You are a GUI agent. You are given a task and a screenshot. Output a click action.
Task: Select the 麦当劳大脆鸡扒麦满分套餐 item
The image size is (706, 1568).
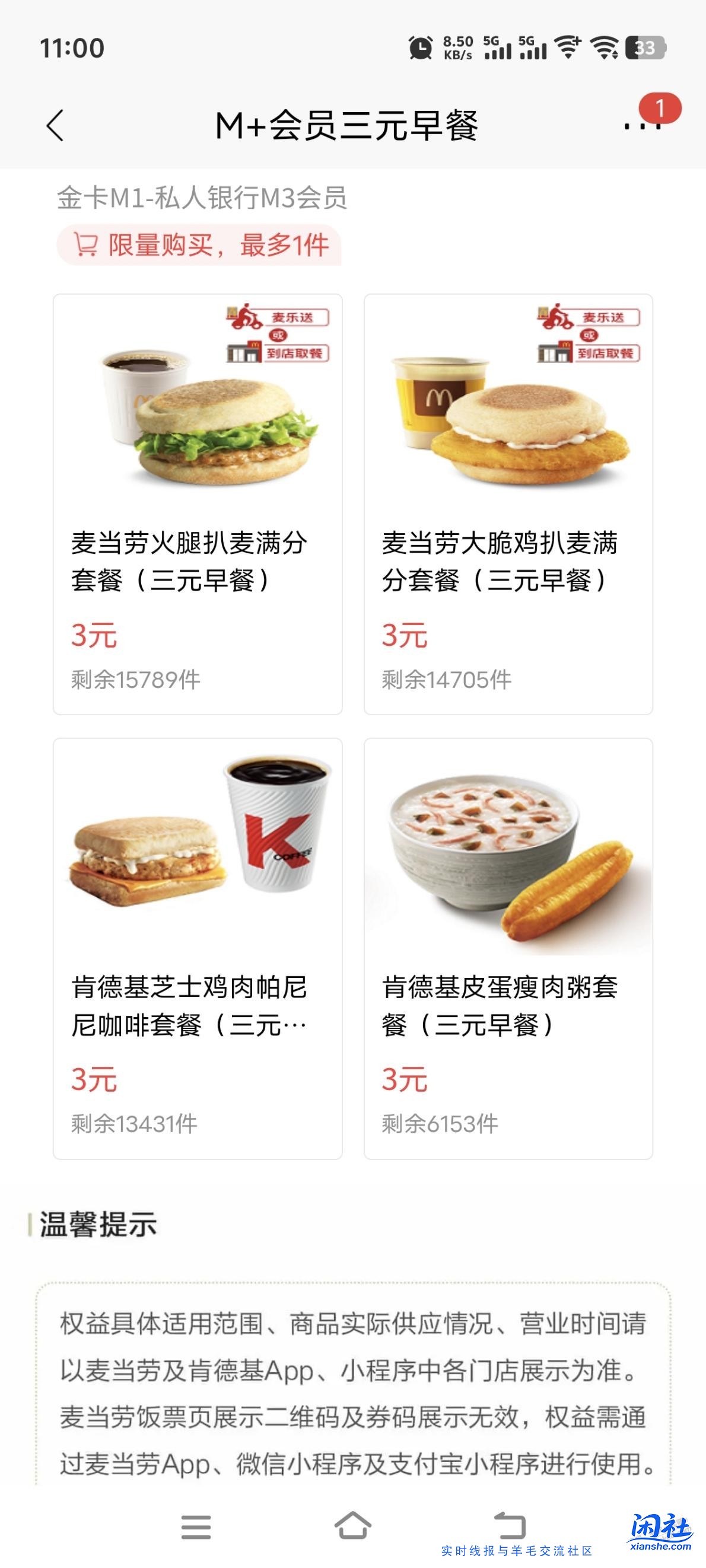pyautogui.click(x=507, y=505)
